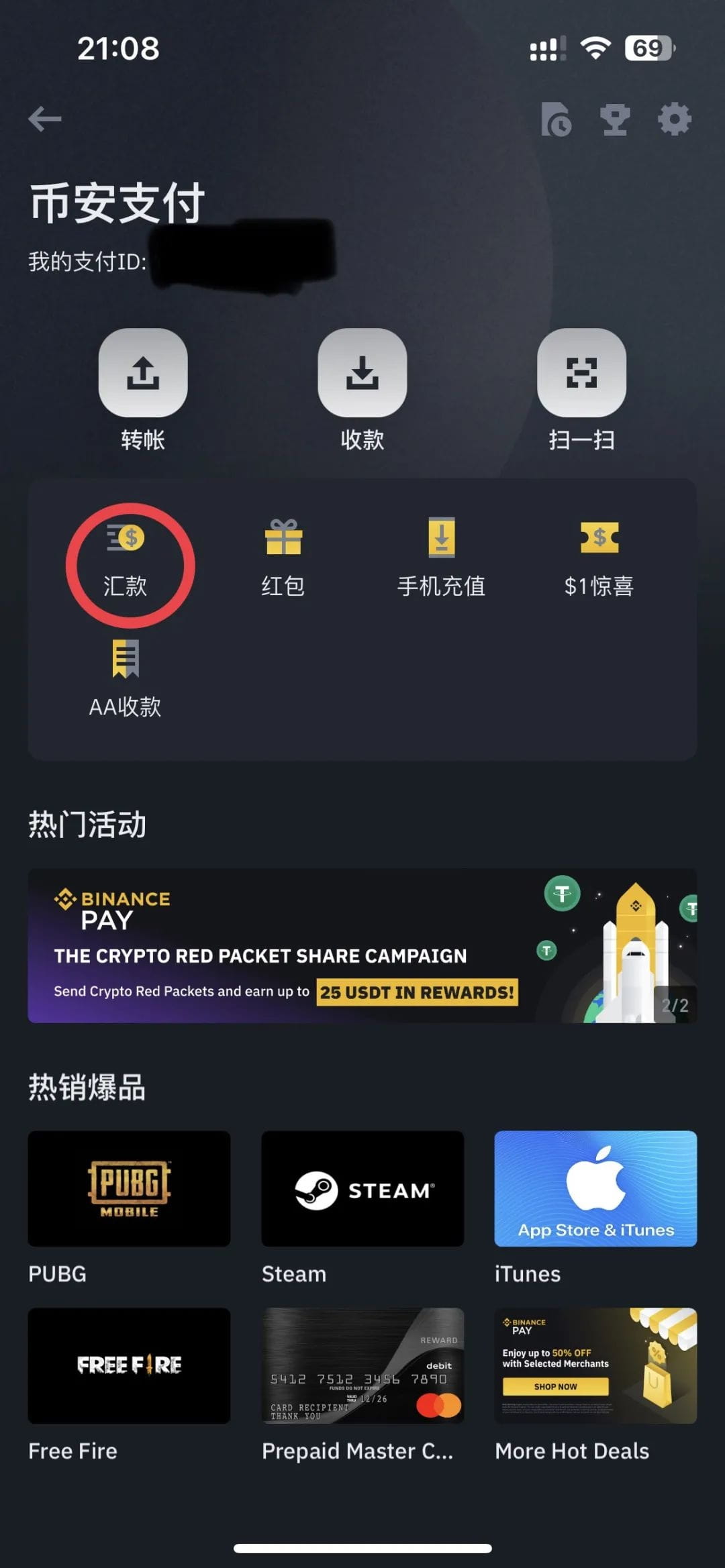Image resolution: width=725 pixels, height=1568 pixels.
Task: Open Binance Pay settings gear
Action: click(x=673, y=119)
